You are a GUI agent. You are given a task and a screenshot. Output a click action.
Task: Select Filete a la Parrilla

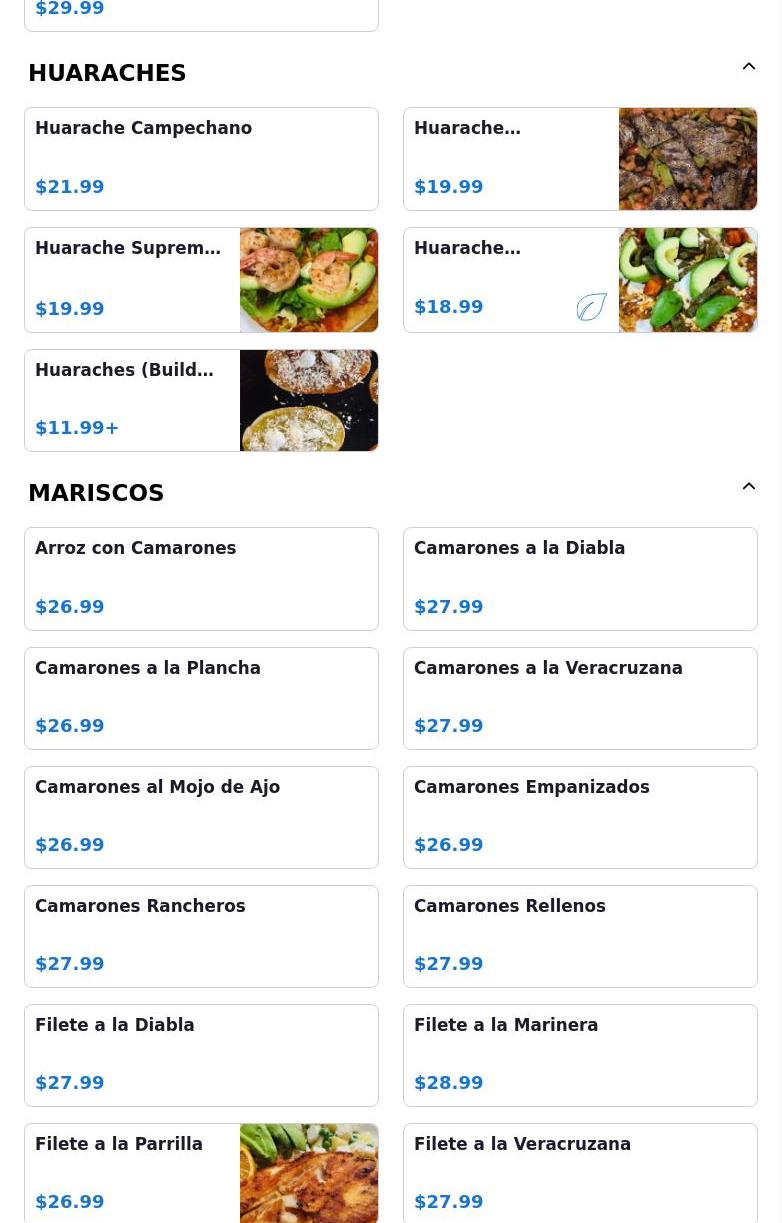click(x=201, y=1173)
